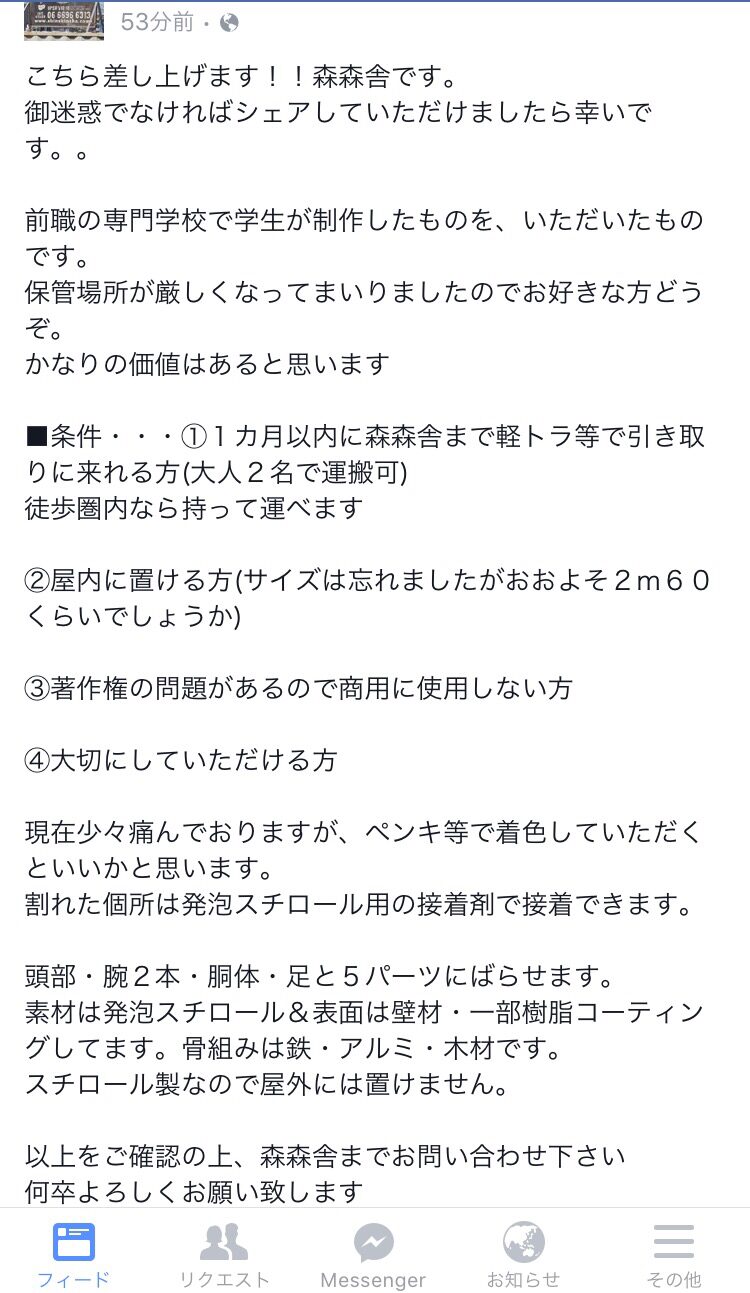
Task: Switch to the フィード tab
Action: pyautogui.click(x=74, y=1253)
